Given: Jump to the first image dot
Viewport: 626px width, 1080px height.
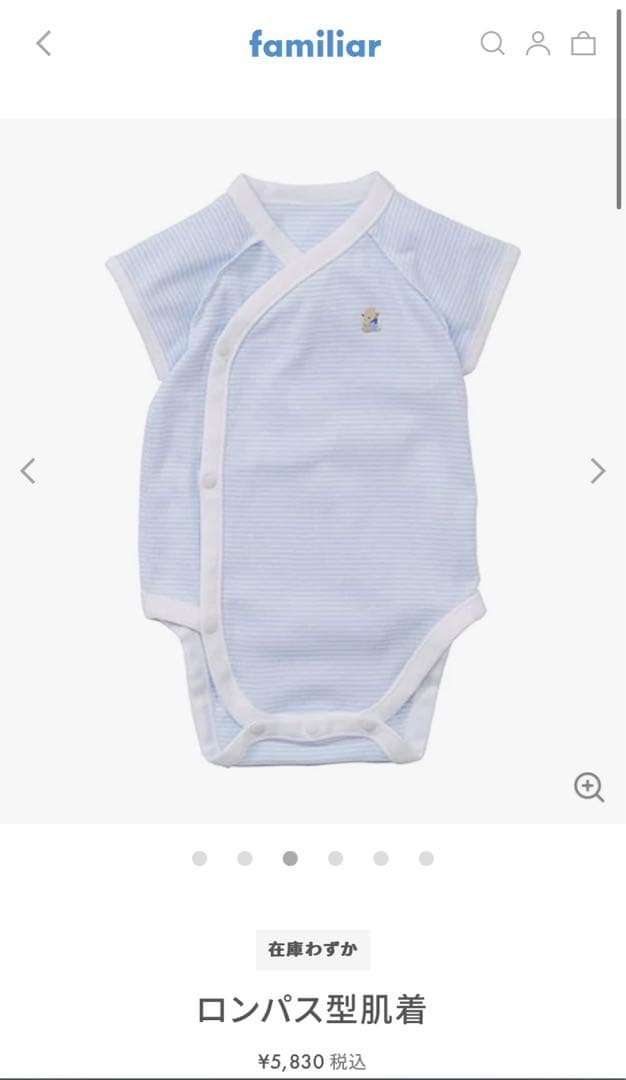Looking at the screenshot, I should point(199,858).
